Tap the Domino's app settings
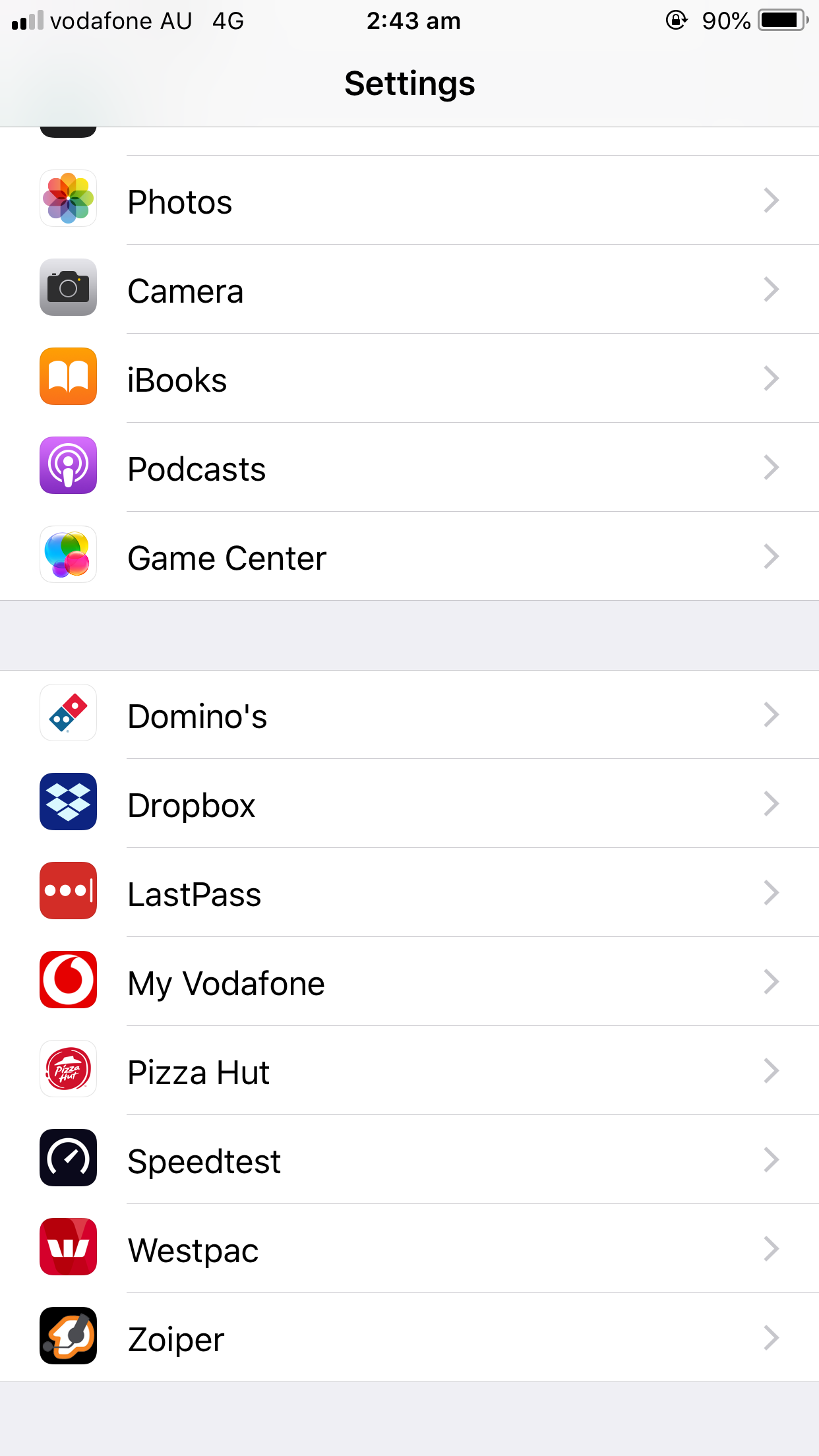The image size is (819, 1456). (x=409, y=715)
